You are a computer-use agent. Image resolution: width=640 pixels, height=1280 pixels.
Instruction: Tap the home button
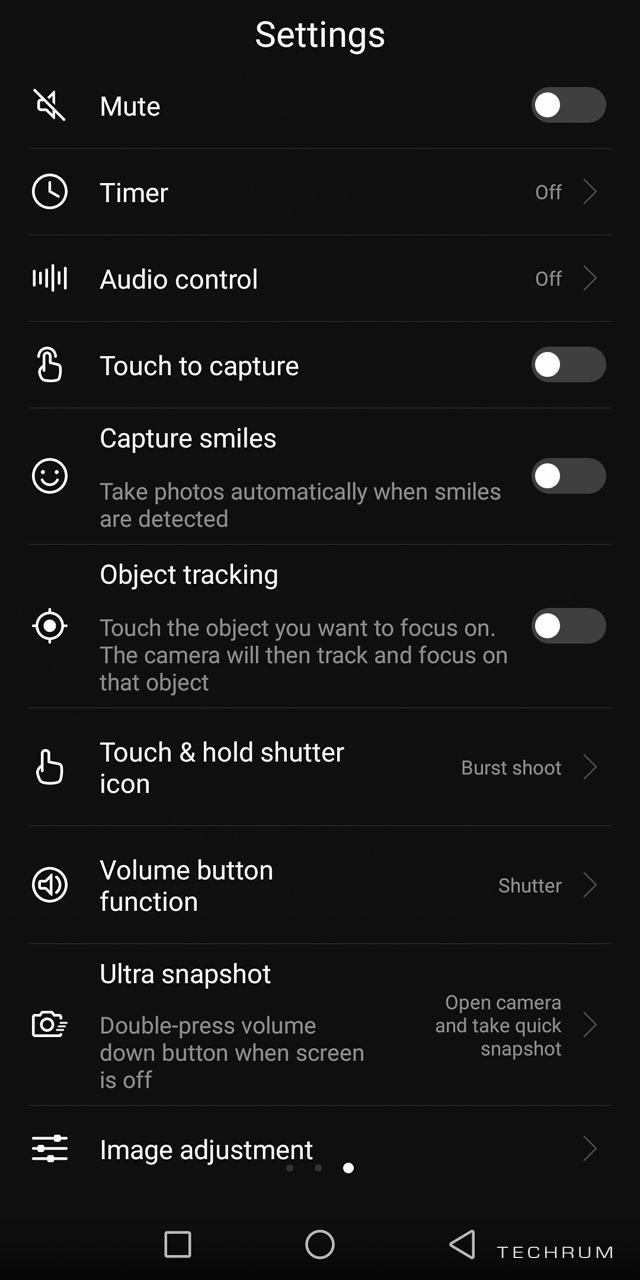(x=320, y=1244)
